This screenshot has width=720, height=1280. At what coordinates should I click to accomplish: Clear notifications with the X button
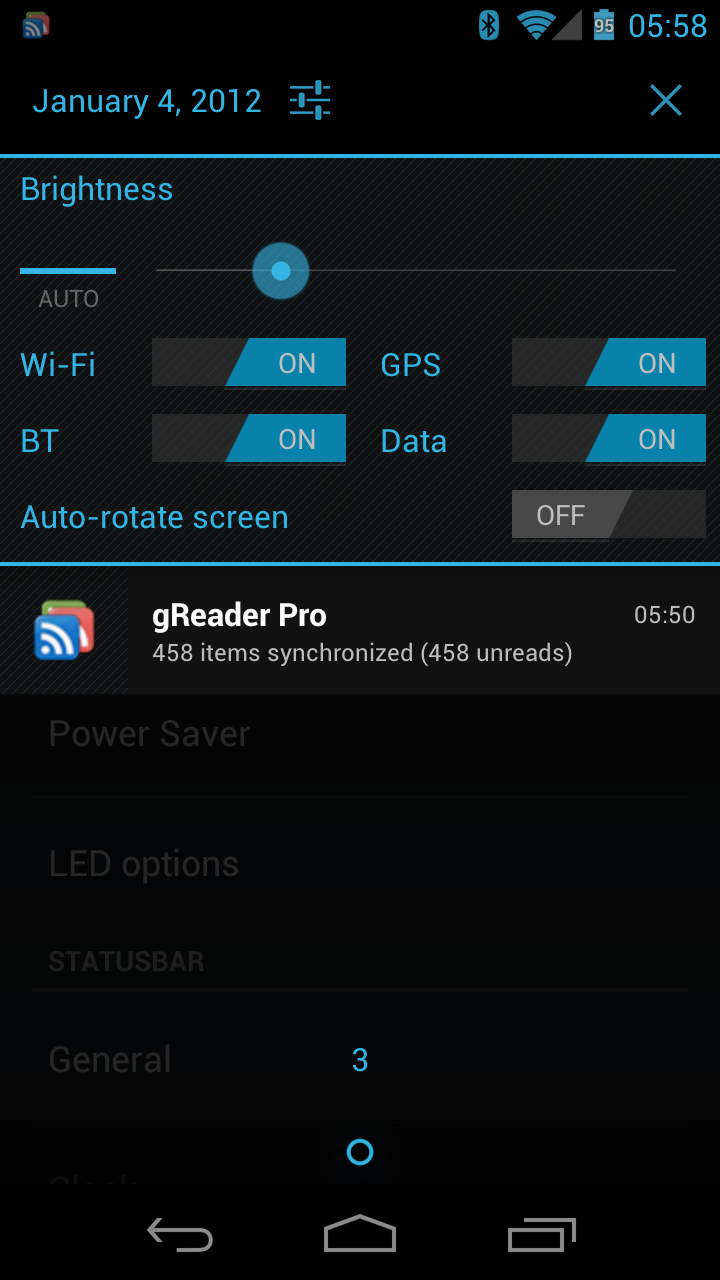coord(665,101)
